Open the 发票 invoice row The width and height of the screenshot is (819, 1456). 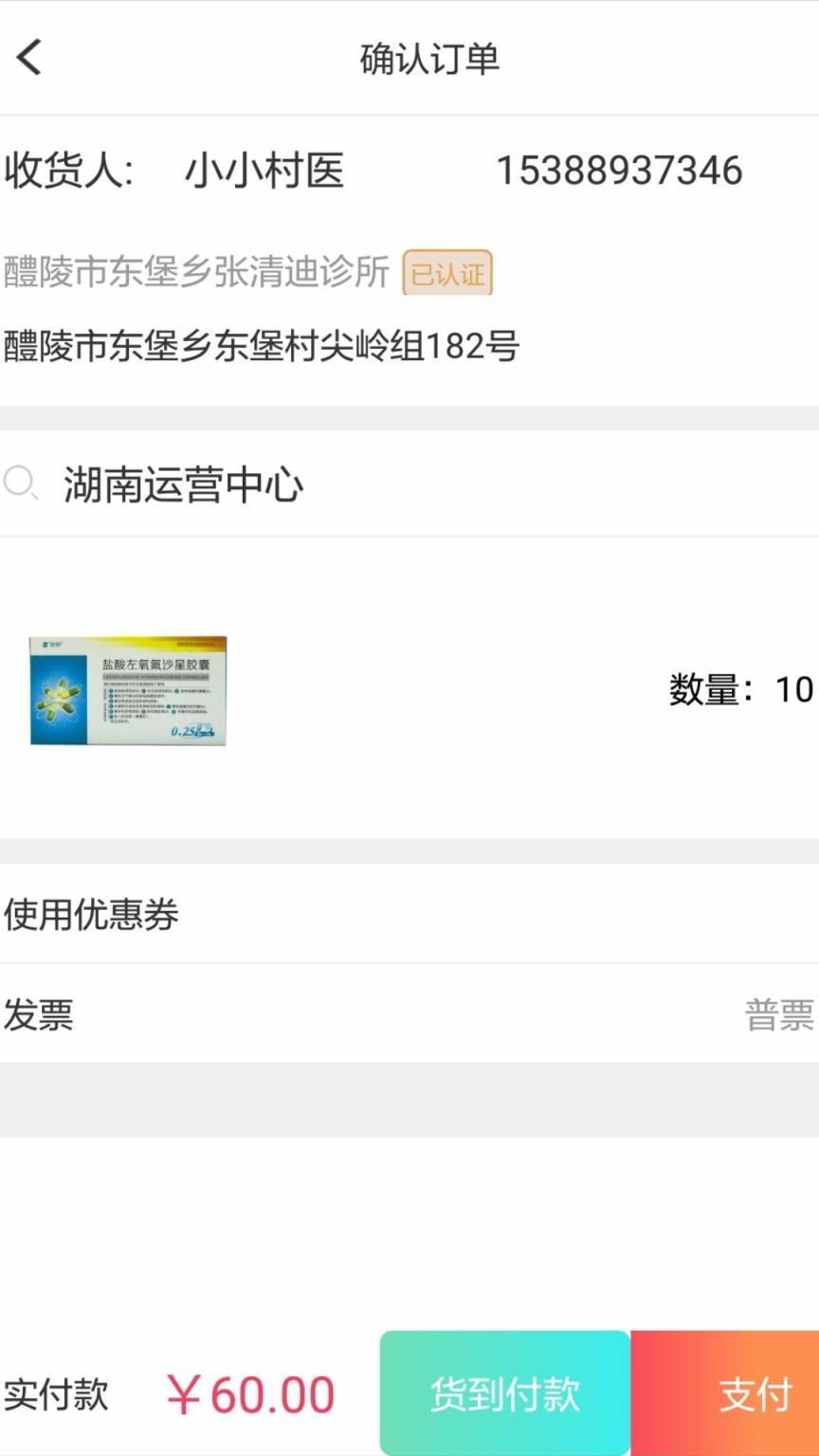point(409,1014)
